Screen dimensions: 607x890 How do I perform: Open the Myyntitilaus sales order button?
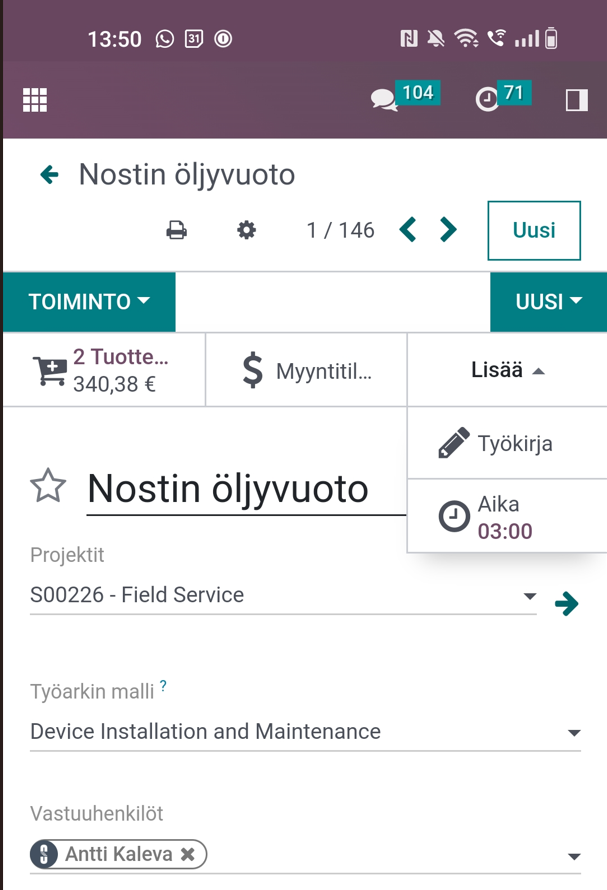pos(307,371)
